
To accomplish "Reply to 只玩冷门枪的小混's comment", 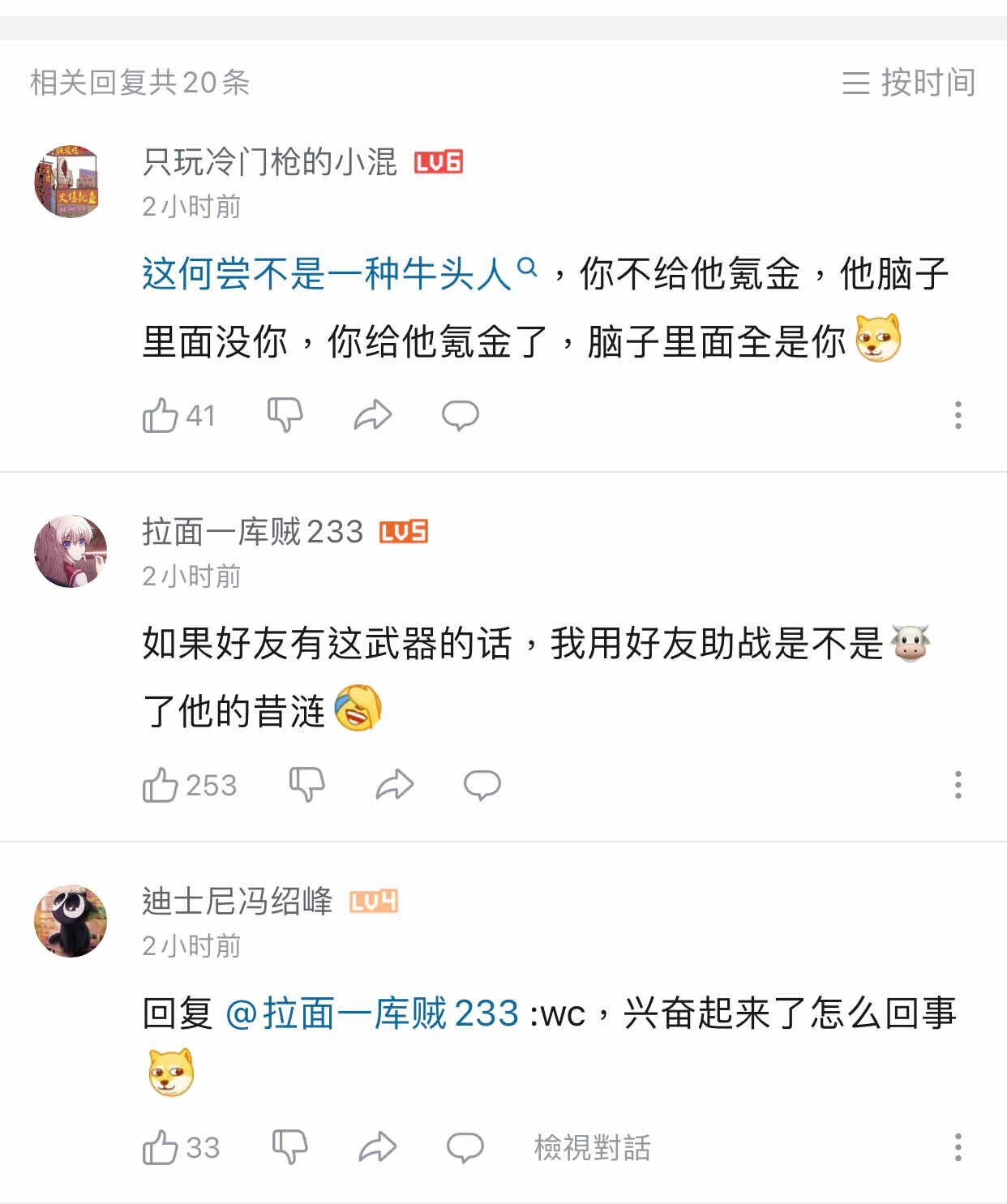I will click(461, 415).
